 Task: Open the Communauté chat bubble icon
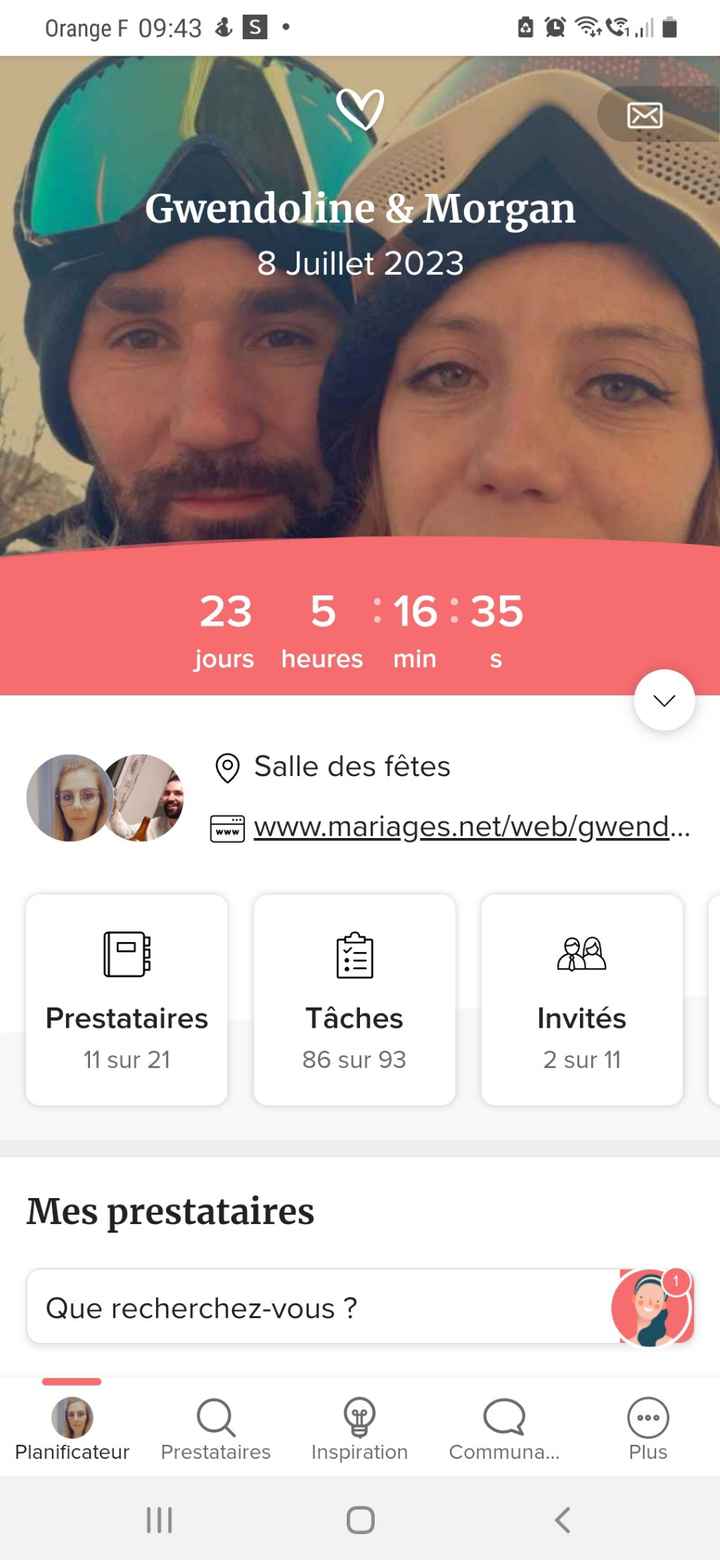504,1416
